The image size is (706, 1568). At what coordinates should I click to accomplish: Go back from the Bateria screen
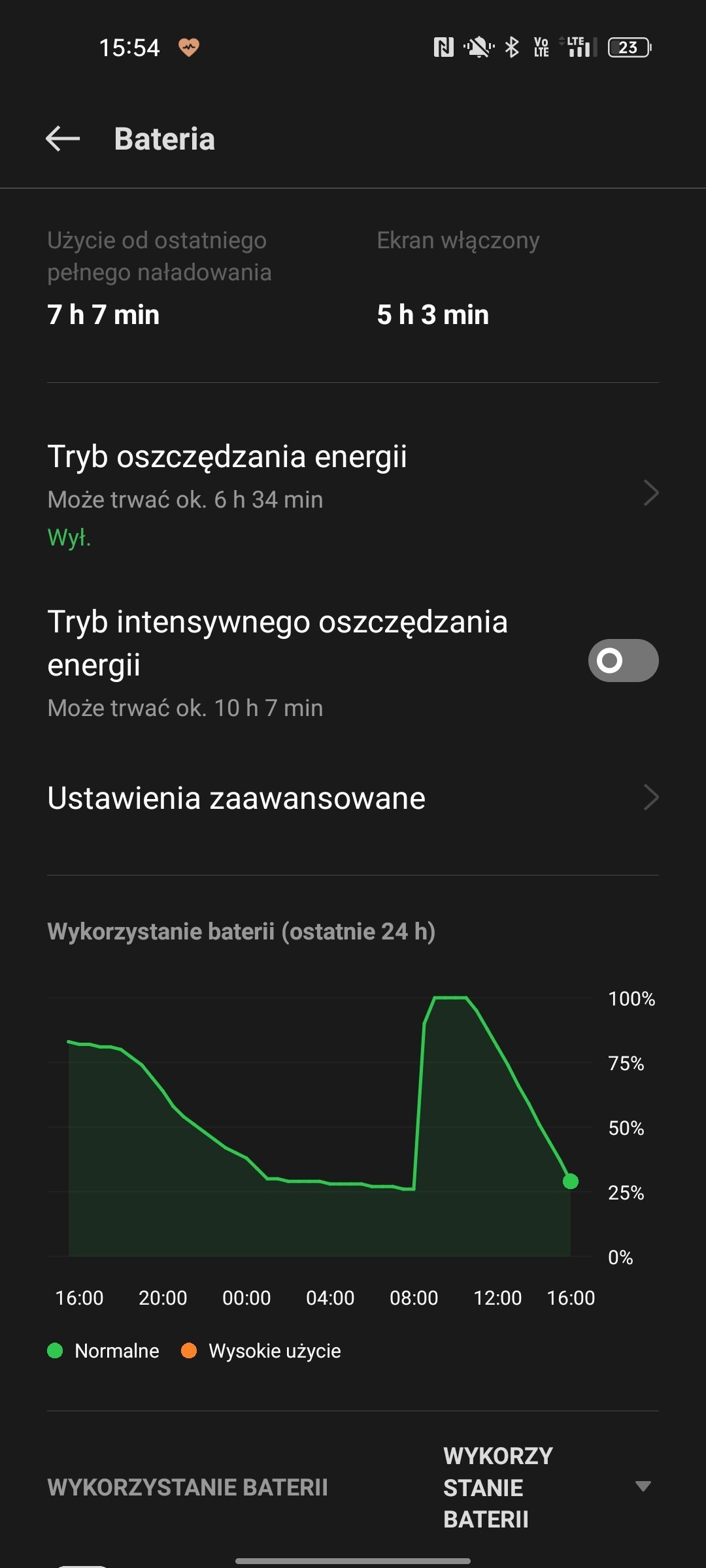63,139
